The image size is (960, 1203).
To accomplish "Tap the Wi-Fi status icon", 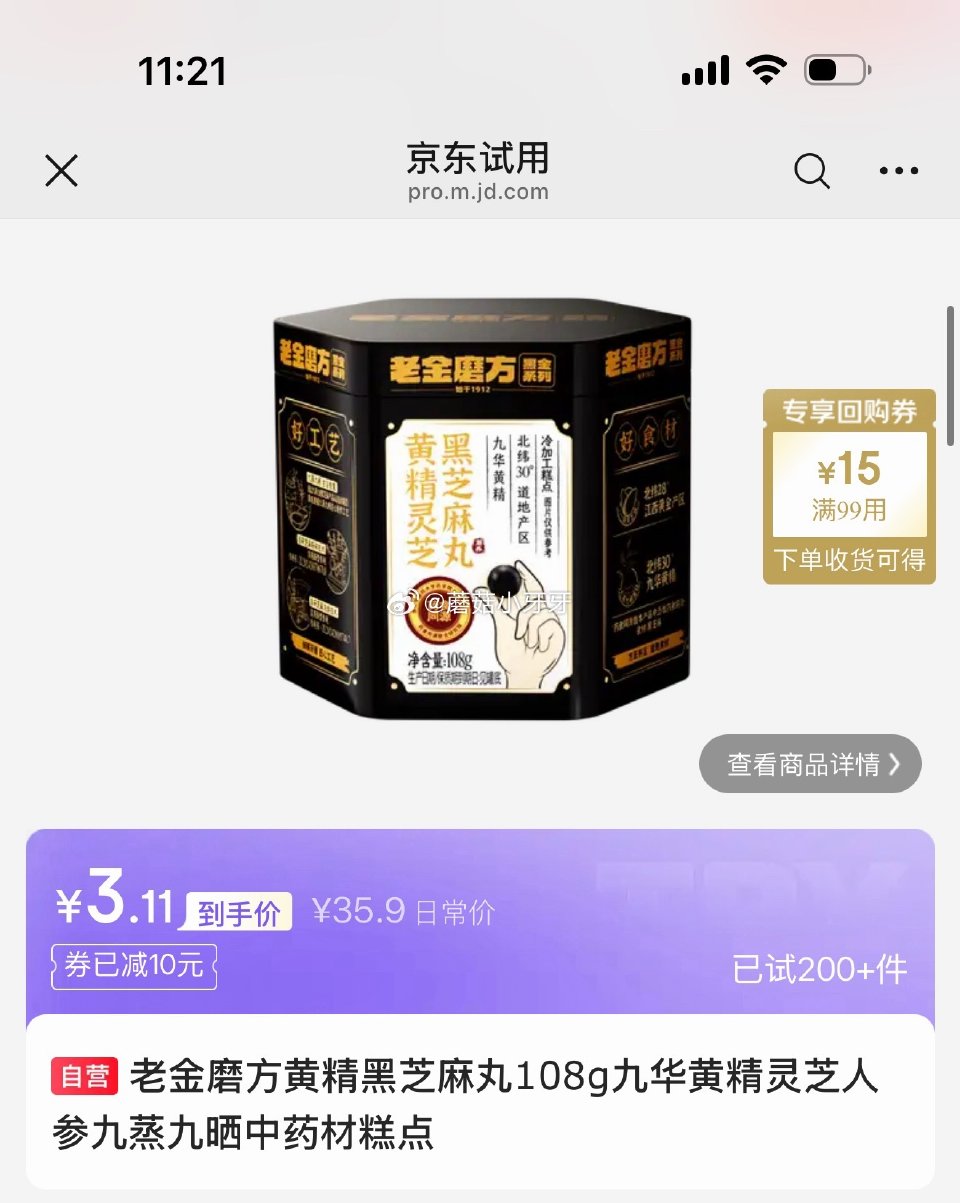I will pyautogui.click(x=766, y=68).
